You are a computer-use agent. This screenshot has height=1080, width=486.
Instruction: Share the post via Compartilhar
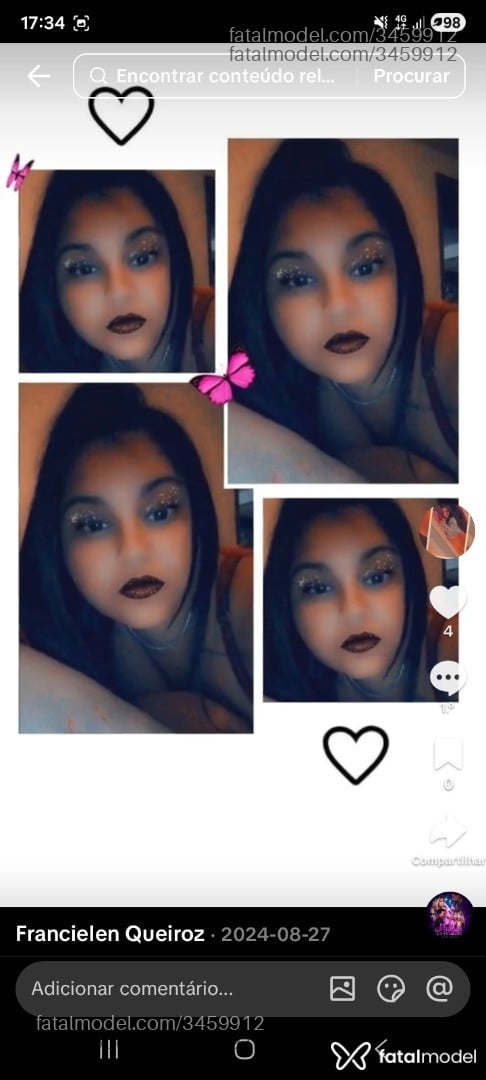click(x=448, y=831)
